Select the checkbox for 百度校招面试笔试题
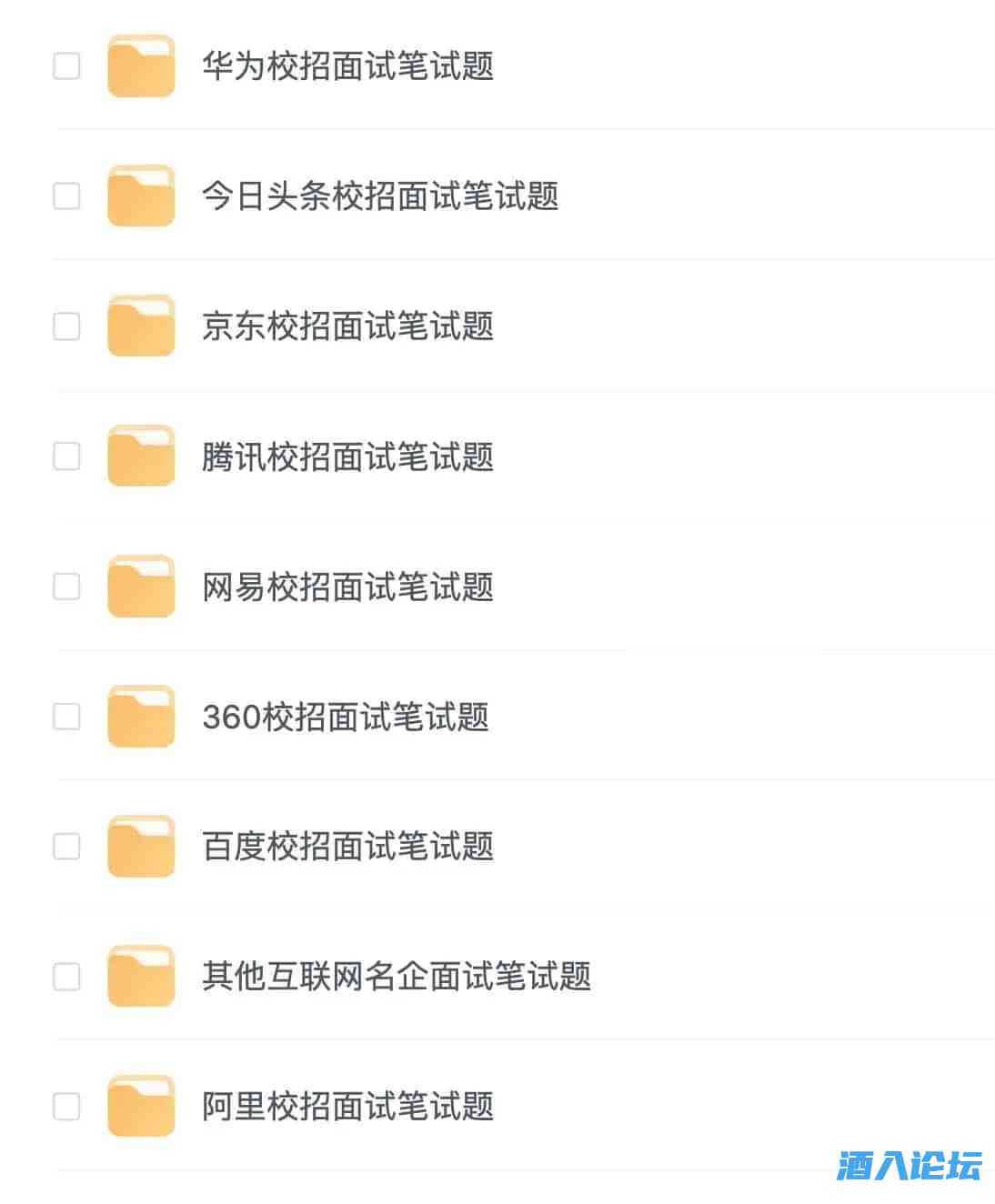995x1204 pixels. (66, 847)
